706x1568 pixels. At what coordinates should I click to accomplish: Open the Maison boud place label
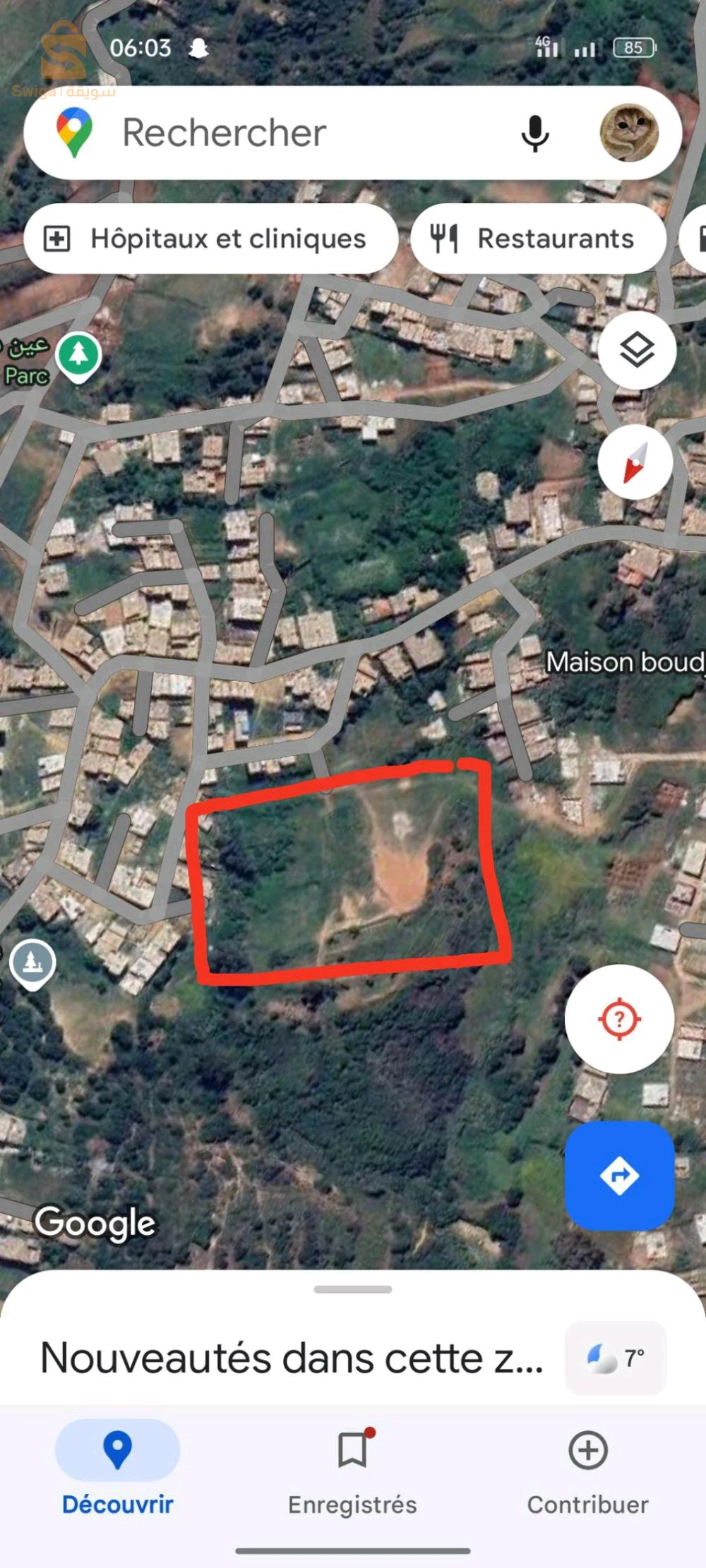[624, 662]
